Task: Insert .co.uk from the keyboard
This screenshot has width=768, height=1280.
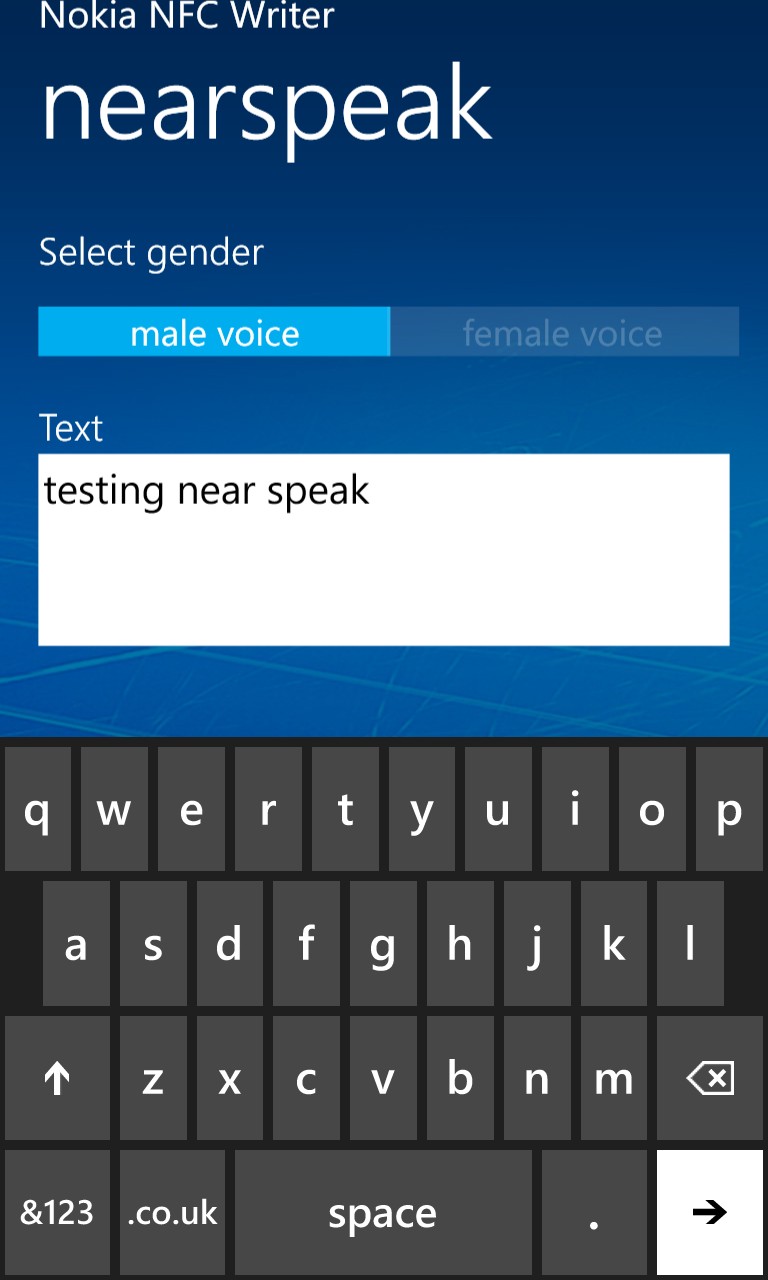Action: (x=172, y=1212)
